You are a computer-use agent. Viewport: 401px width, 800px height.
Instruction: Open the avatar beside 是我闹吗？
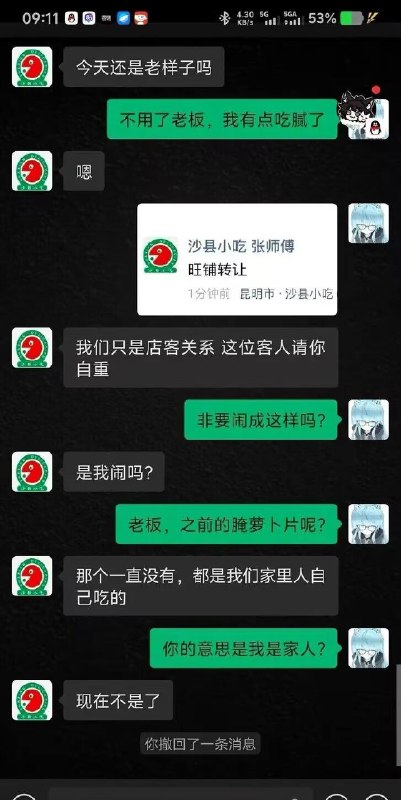click(x=32, y=472)
